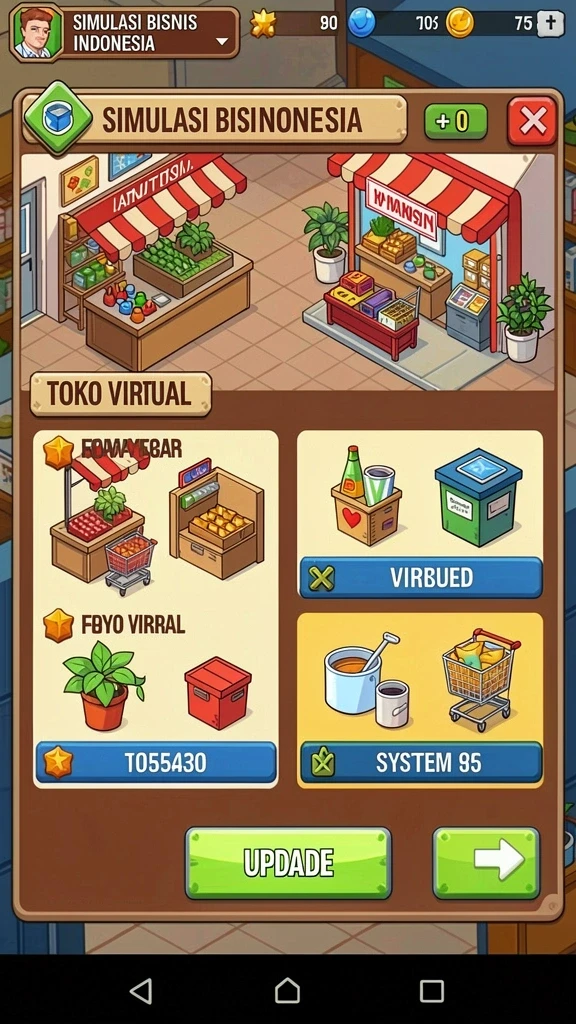576x1024 pixels.
Task: Tap the green UPDATE button
Action: coord(288,863)
